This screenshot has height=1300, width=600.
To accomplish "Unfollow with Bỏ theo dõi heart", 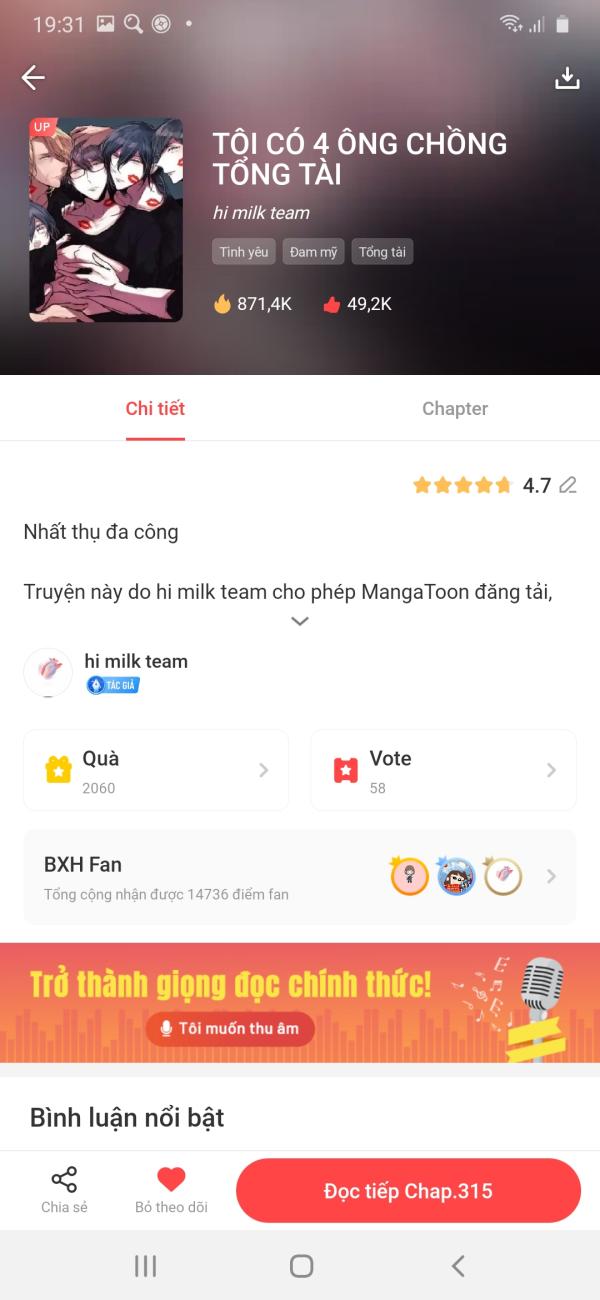I will (x=171, y=1190).
